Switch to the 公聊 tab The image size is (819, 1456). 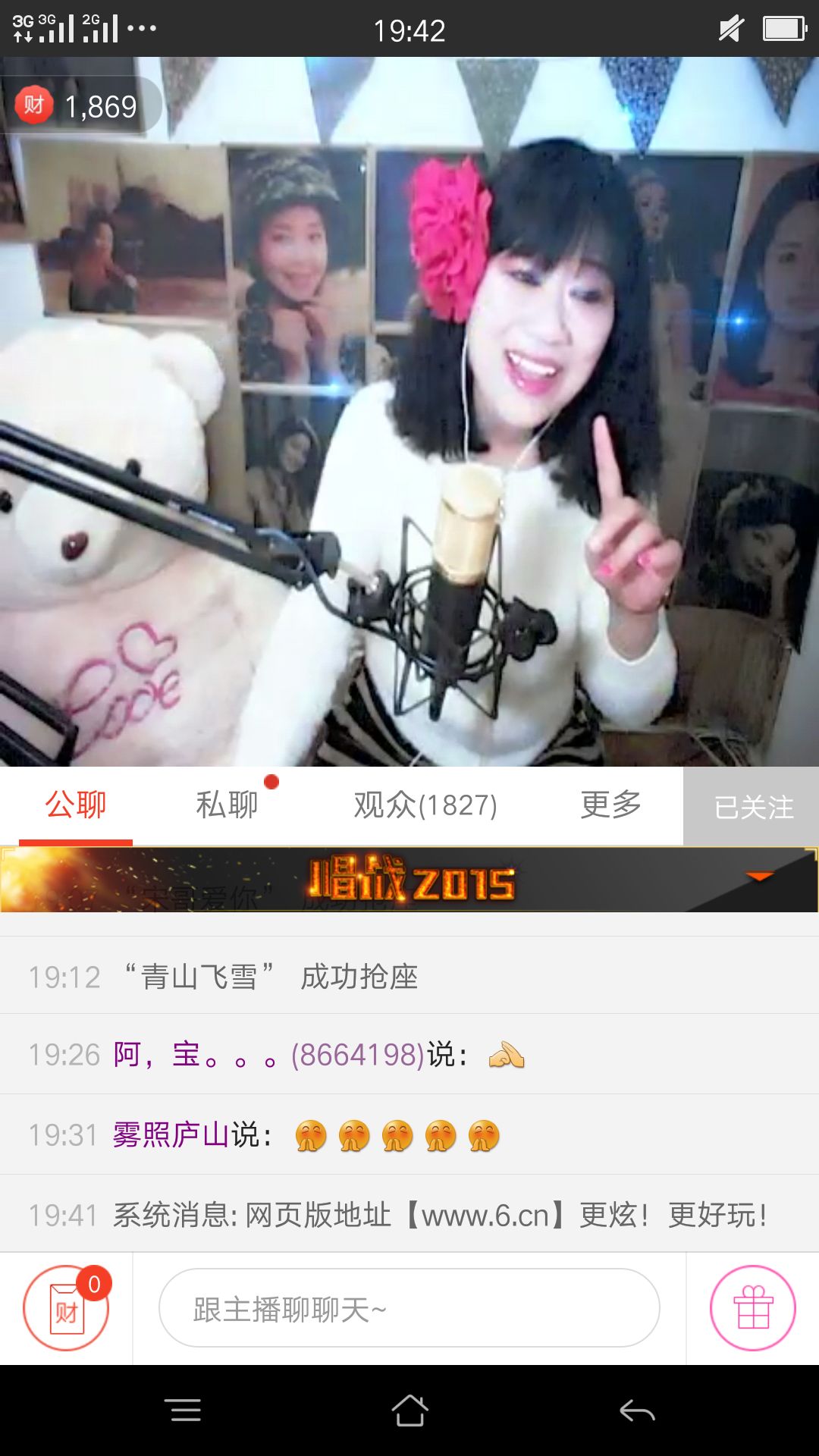point(76,805)
